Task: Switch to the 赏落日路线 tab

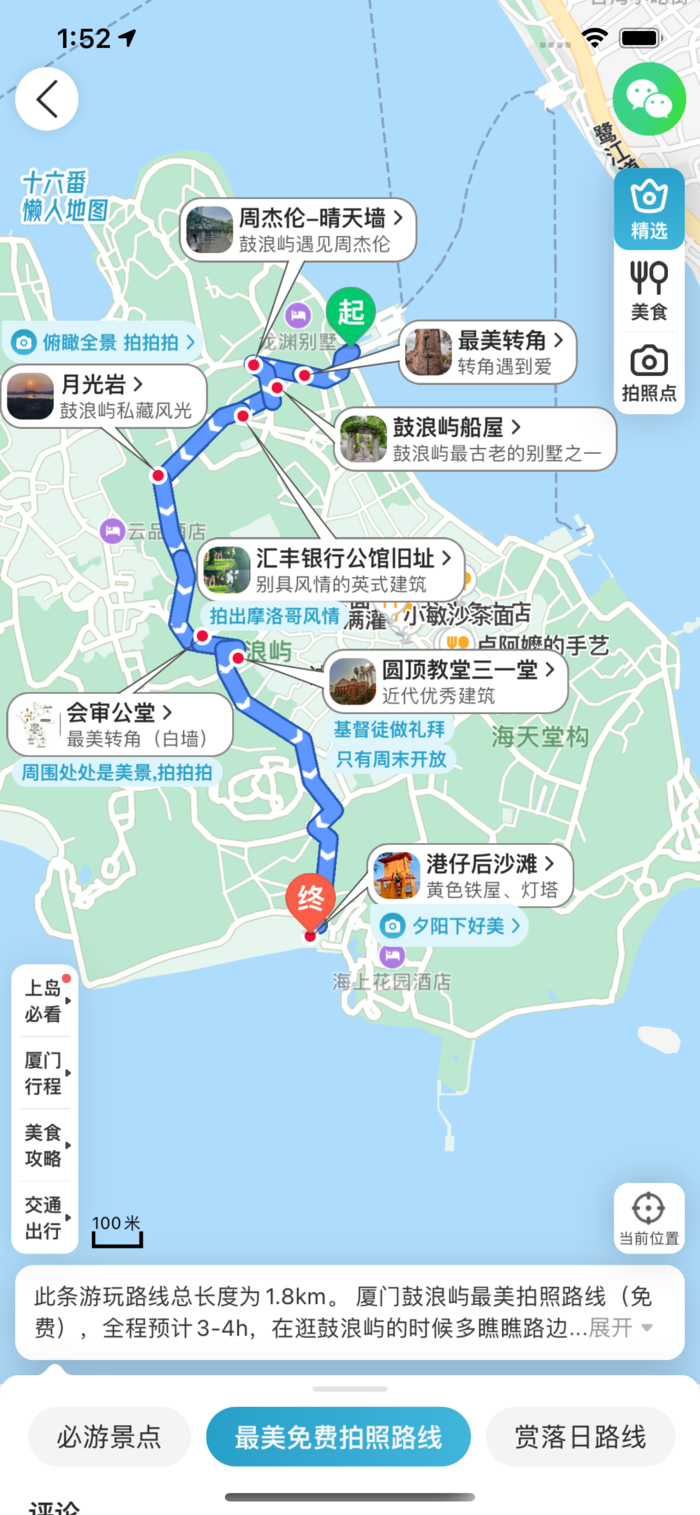Action: tap(581, 1438)
